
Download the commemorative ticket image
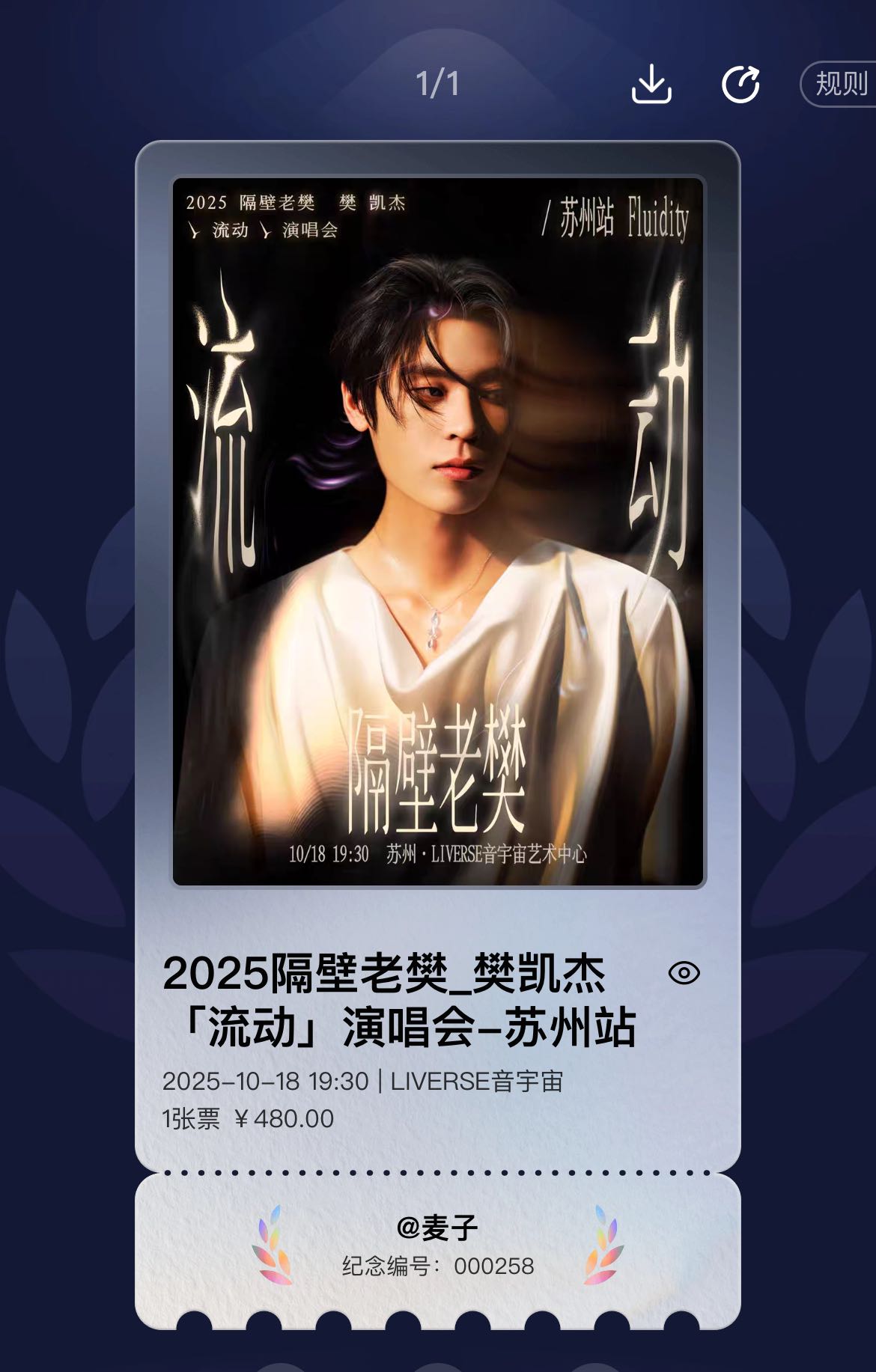pos(651,84)
